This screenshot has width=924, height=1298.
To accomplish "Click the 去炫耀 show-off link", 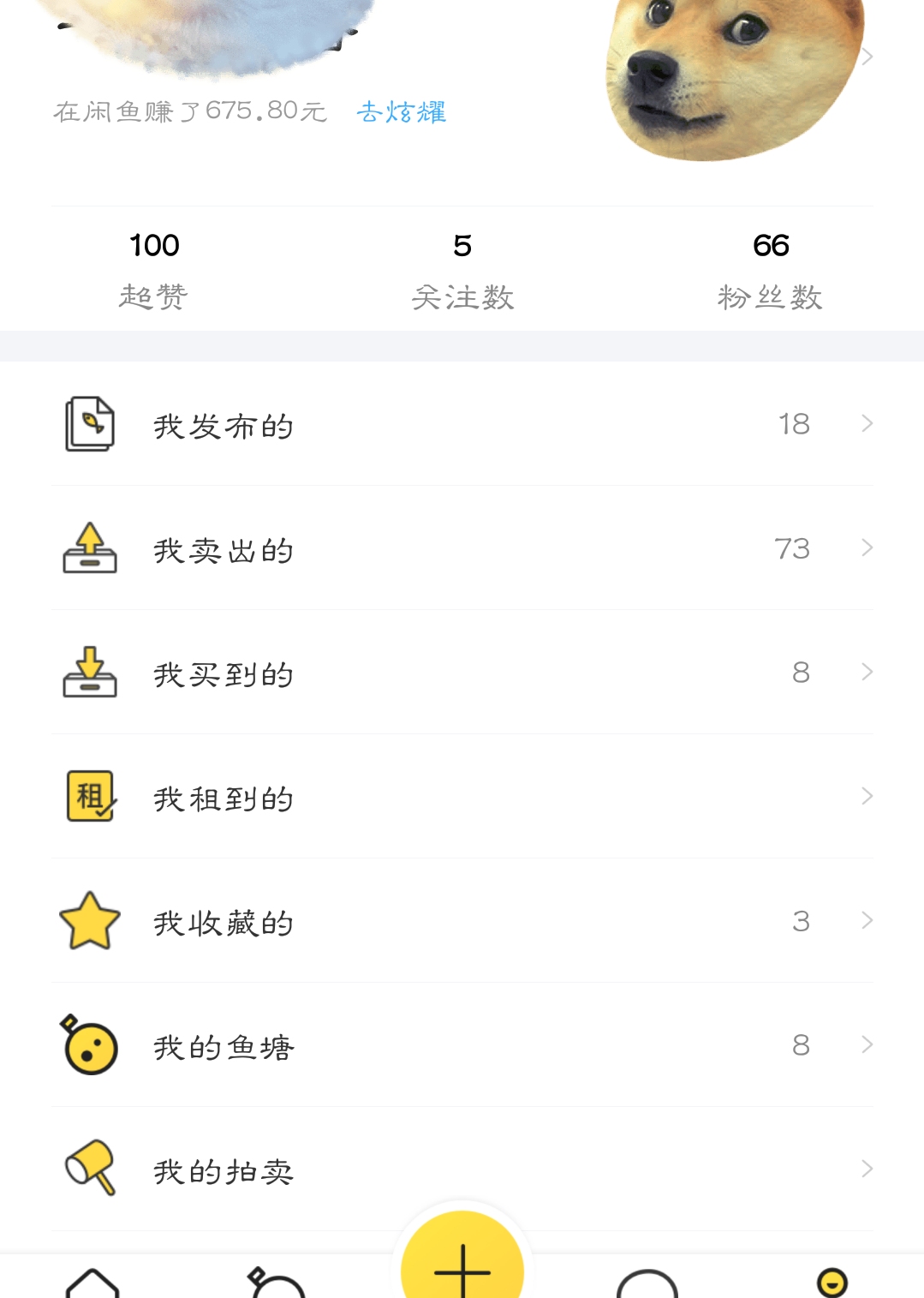I will point(401,111).
